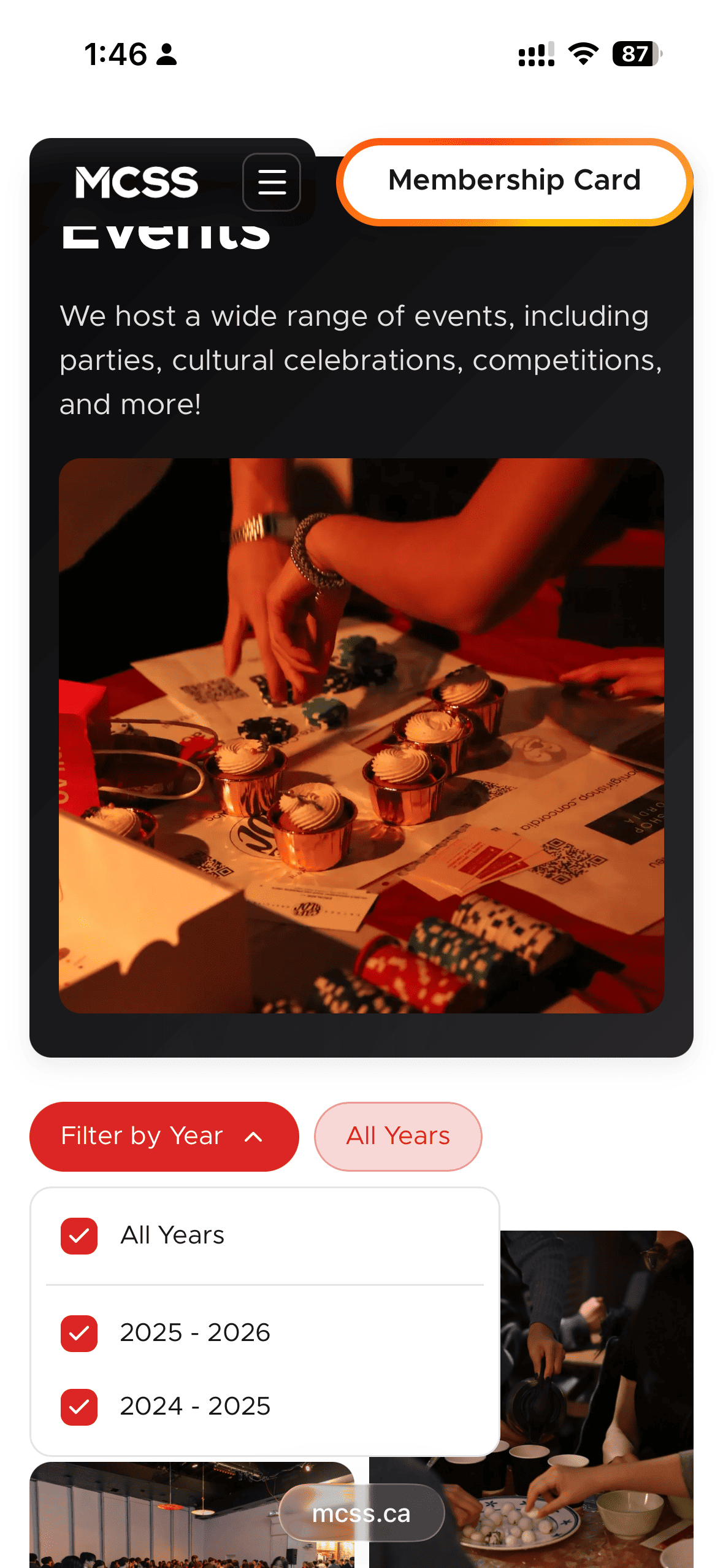Uncheck the 2025 - 2026 checkbox
723x1568 pixels.
coord(79,1333)
